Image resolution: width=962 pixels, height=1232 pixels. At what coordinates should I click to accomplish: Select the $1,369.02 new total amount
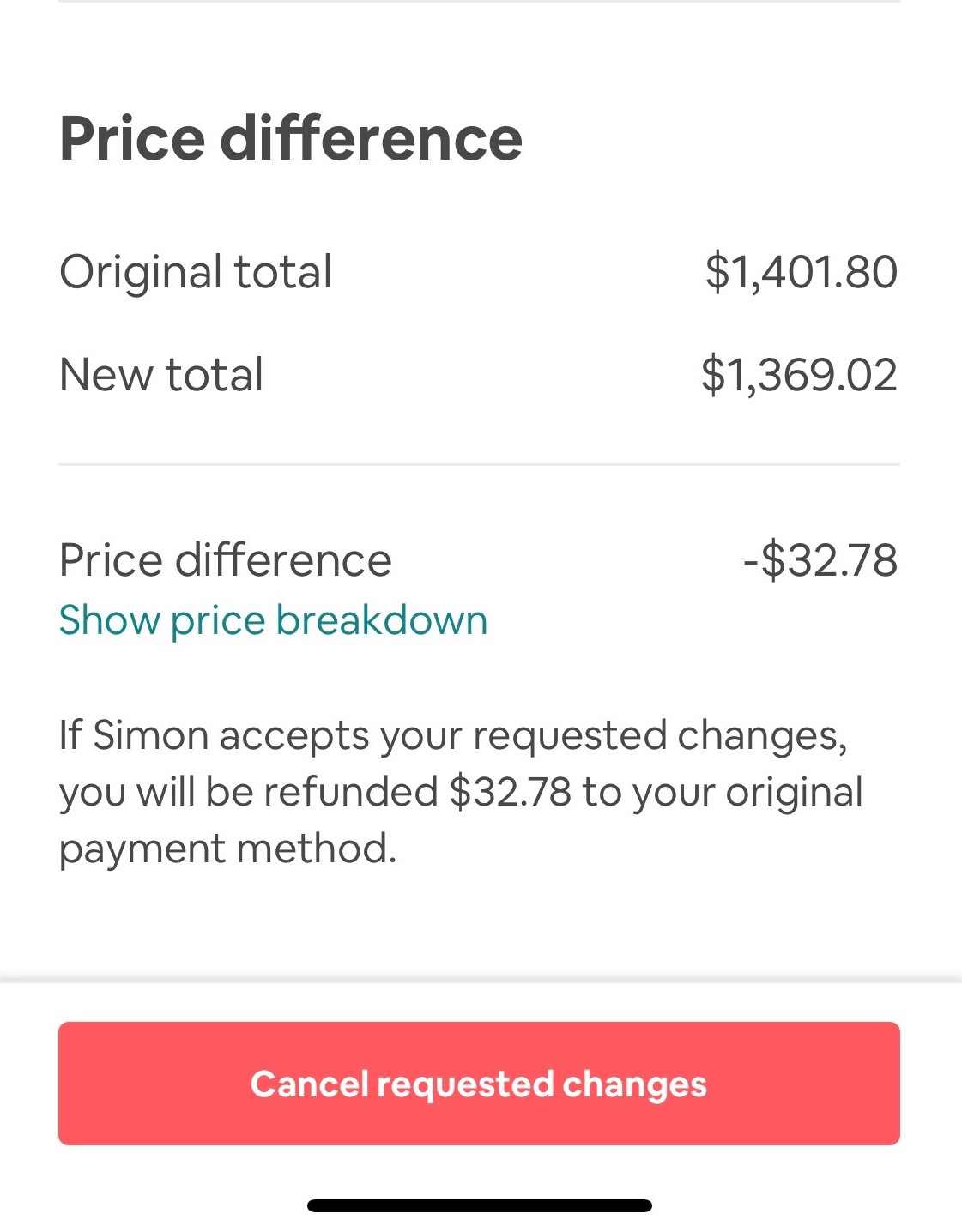pyautogui.click(x=800, y=372)
